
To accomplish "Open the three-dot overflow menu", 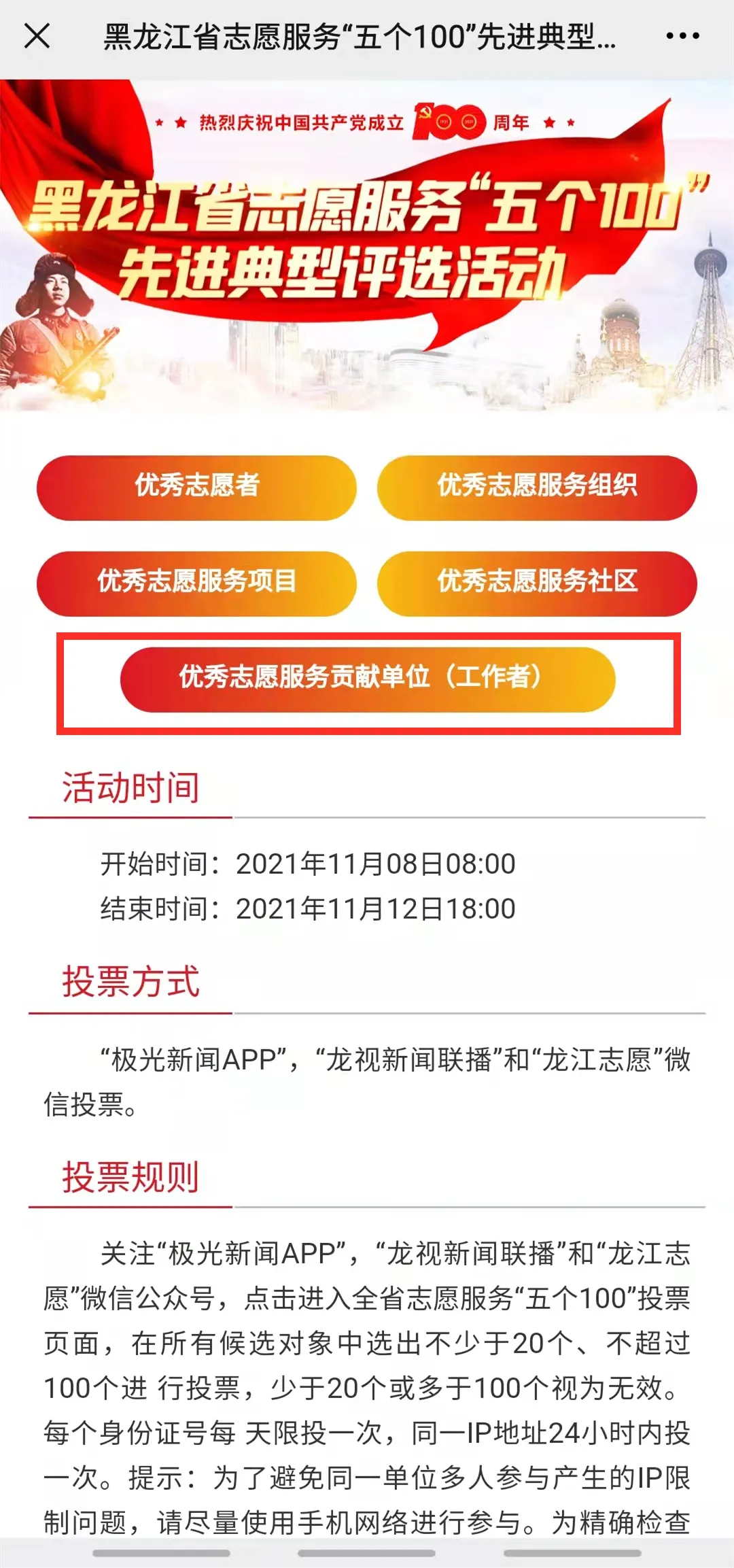I will pos(682,36).
